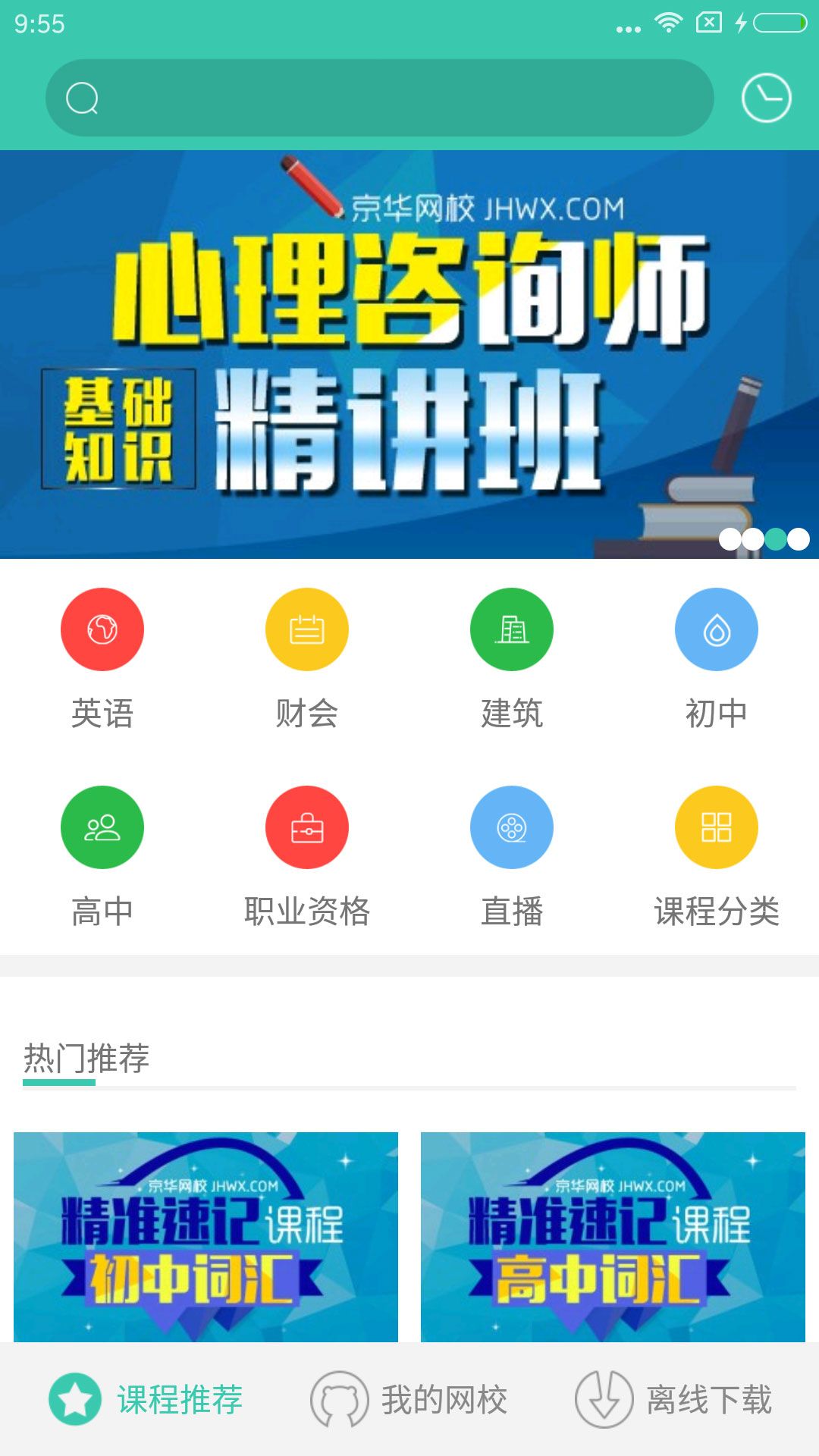
Task: Open the 英语 (English) category icon
Action: 102,628
